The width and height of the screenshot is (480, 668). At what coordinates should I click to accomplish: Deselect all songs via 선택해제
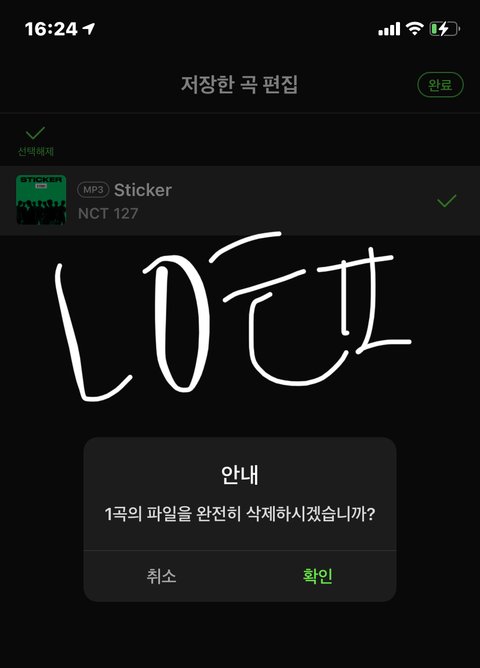(36, 141)
